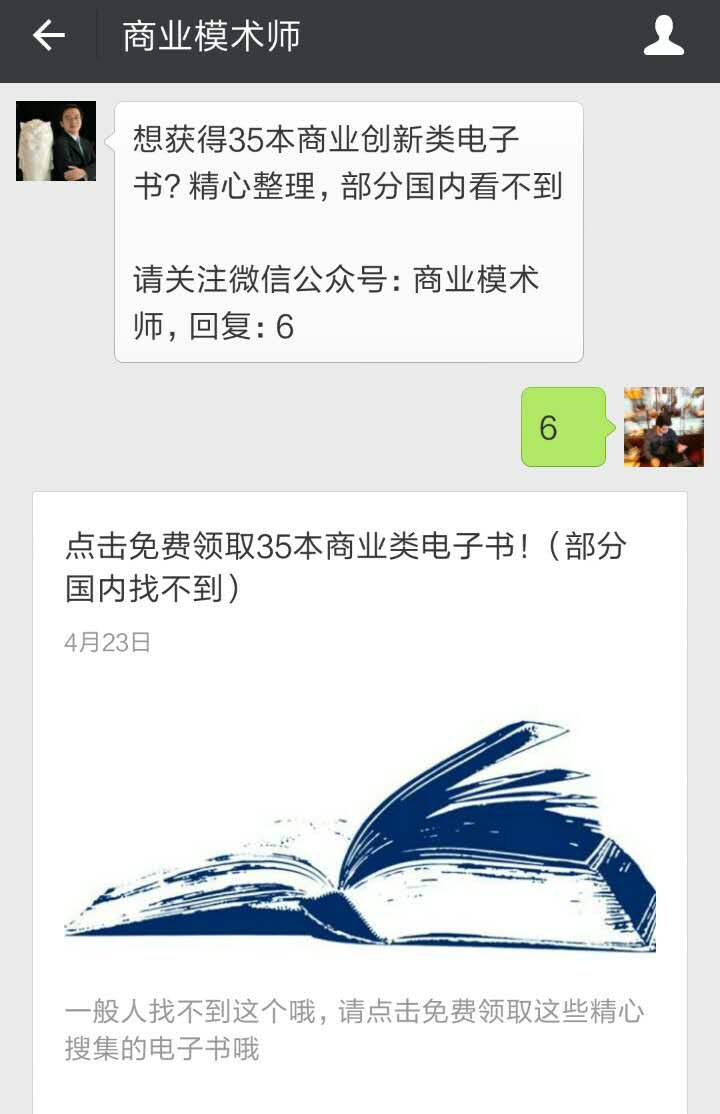The image size is (720, 1114).
Task: Tap your own avatar next to message
Action: [663, 428]
